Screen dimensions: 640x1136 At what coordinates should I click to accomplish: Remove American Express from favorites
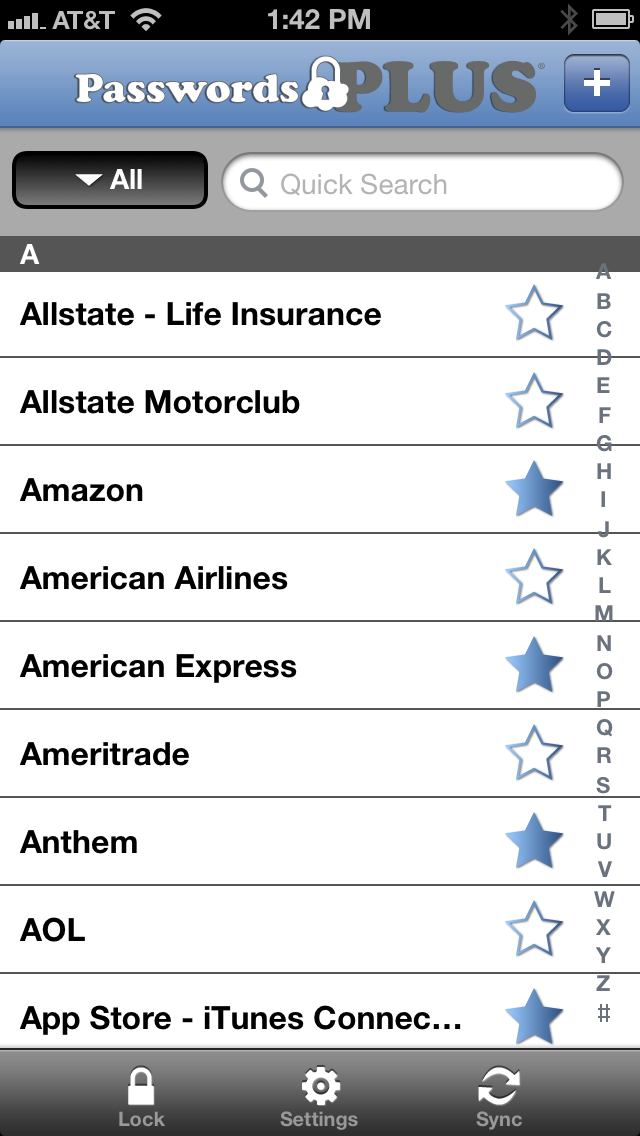(535, 666)
